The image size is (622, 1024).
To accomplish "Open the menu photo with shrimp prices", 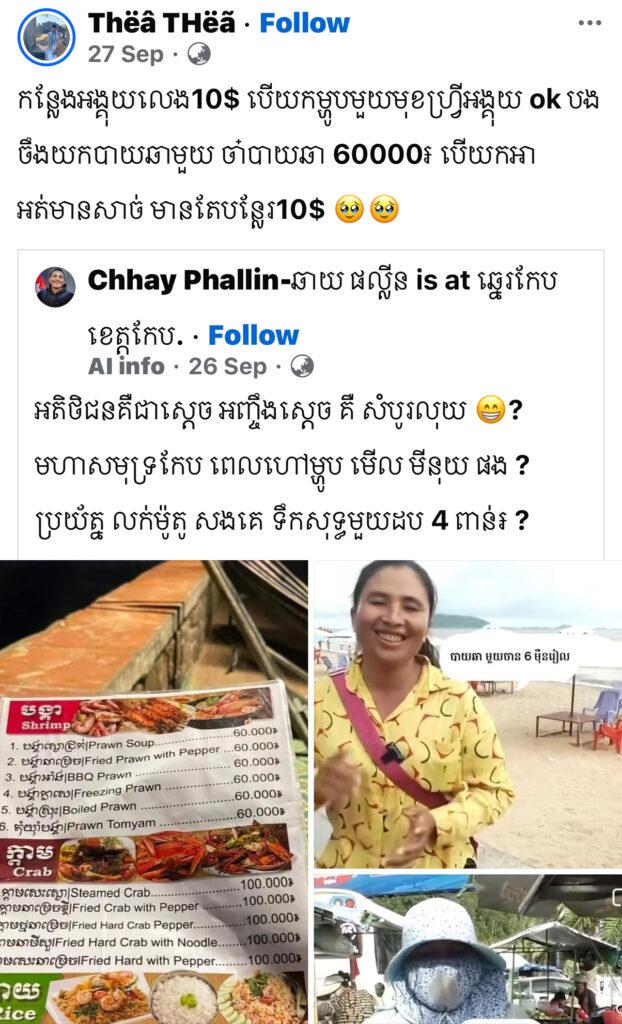I will tap(154, 791).
